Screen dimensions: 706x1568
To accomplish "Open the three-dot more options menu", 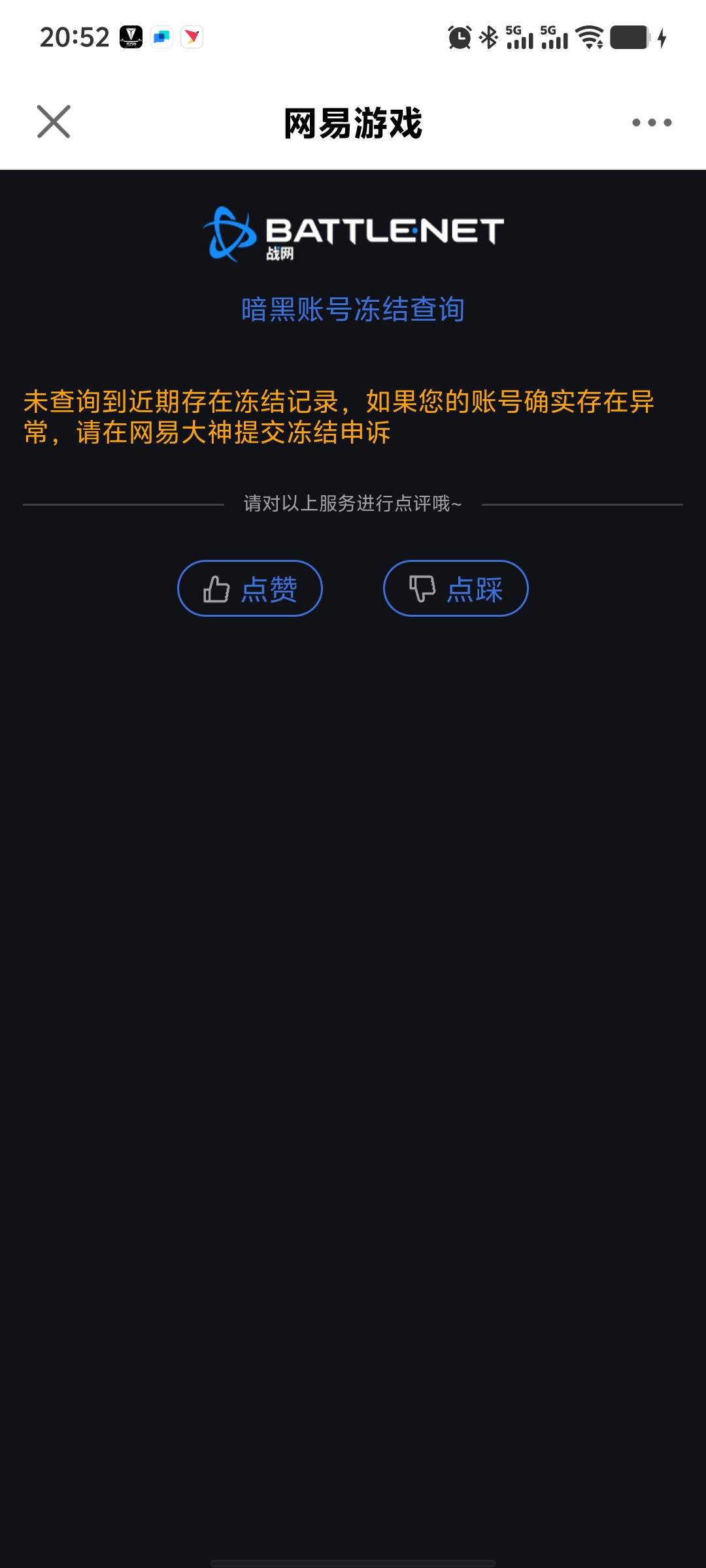I will click(652, 122).
